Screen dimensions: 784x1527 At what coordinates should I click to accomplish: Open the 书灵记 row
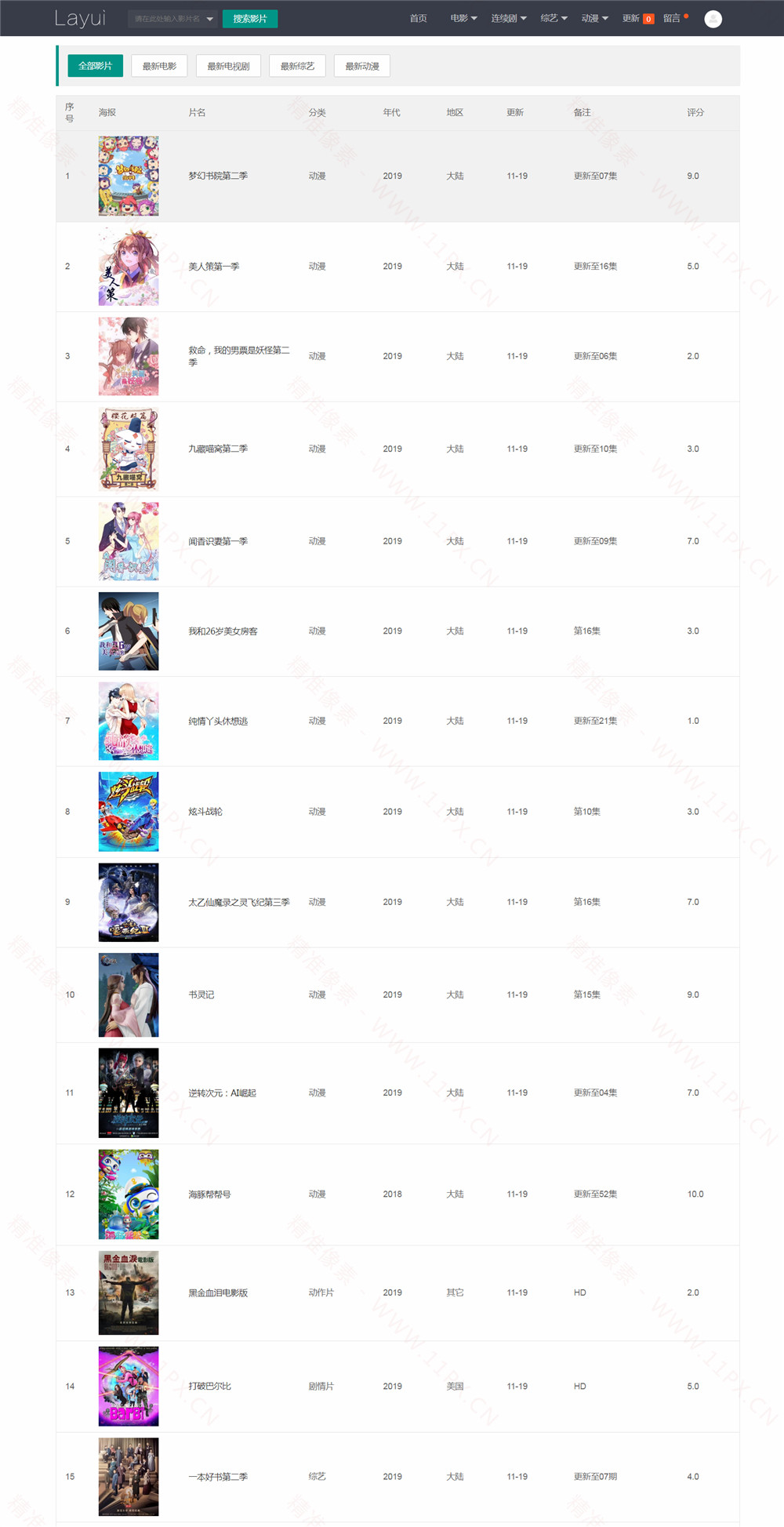click(x=201, y=995)
